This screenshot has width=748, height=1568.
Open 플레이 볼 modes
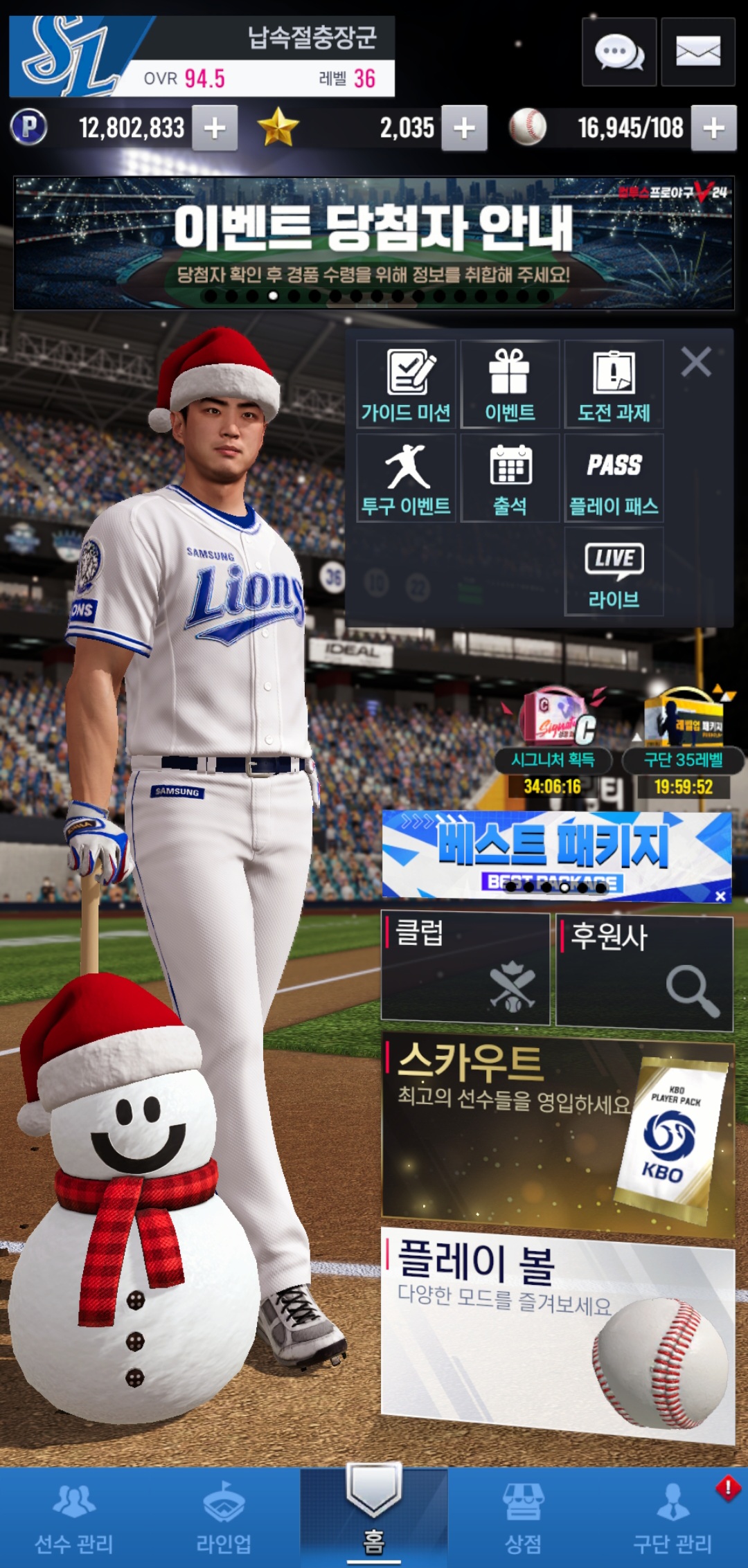click(x=558, y=1337)
